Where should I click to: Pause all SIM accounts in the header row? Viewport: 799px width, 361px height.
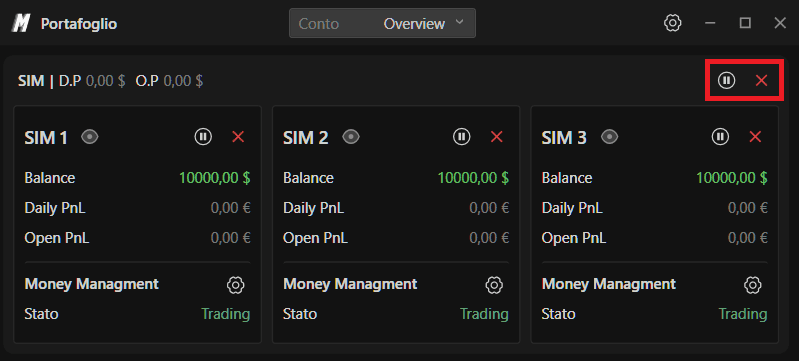pyautogui.click(x=727, y=80)
